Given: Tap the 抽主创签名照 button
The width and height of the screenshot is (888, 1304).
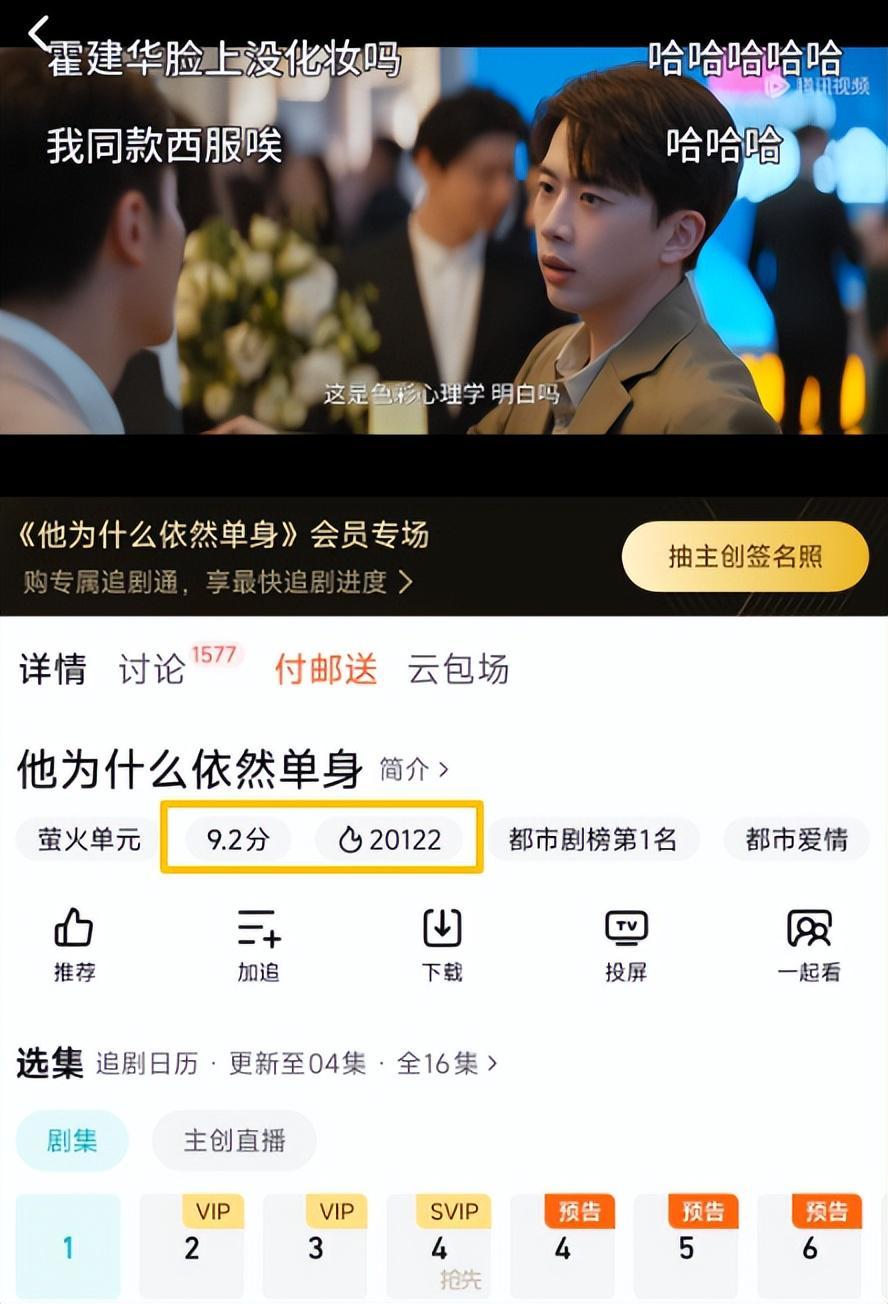Looking at the screenshot, I should [745, 556].
